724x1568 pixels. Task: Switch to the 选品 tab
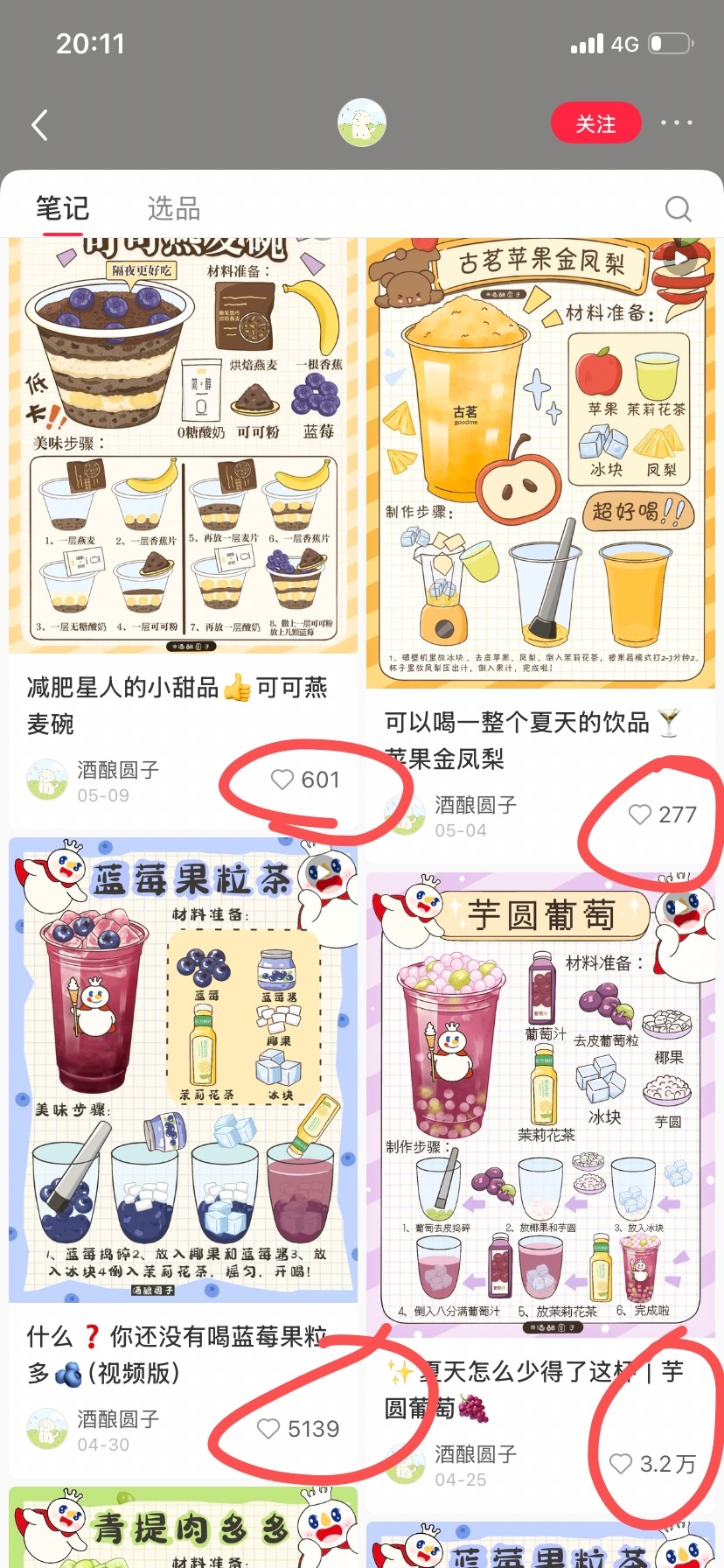pos(174,208)
